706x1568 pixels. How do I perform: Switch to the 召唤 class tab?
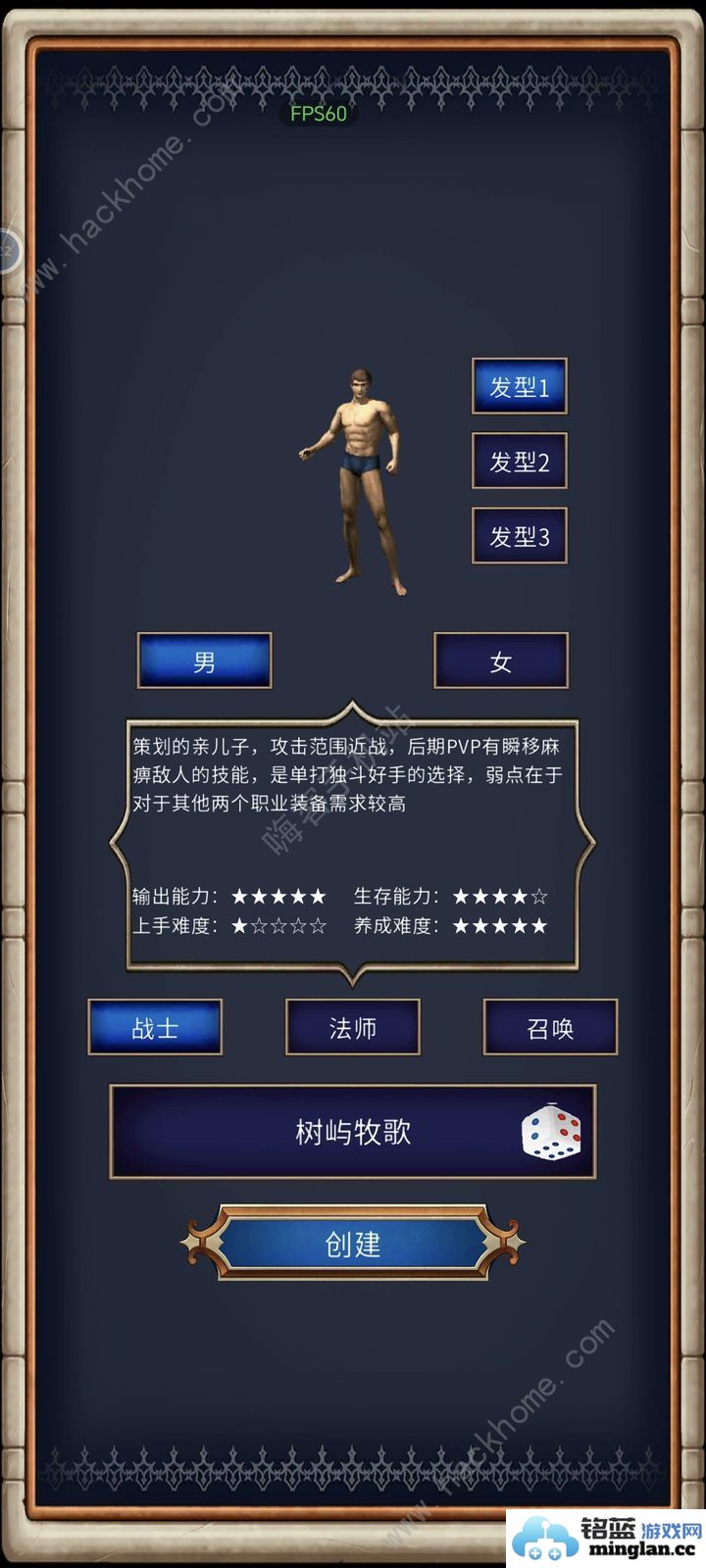point(549,1027)
